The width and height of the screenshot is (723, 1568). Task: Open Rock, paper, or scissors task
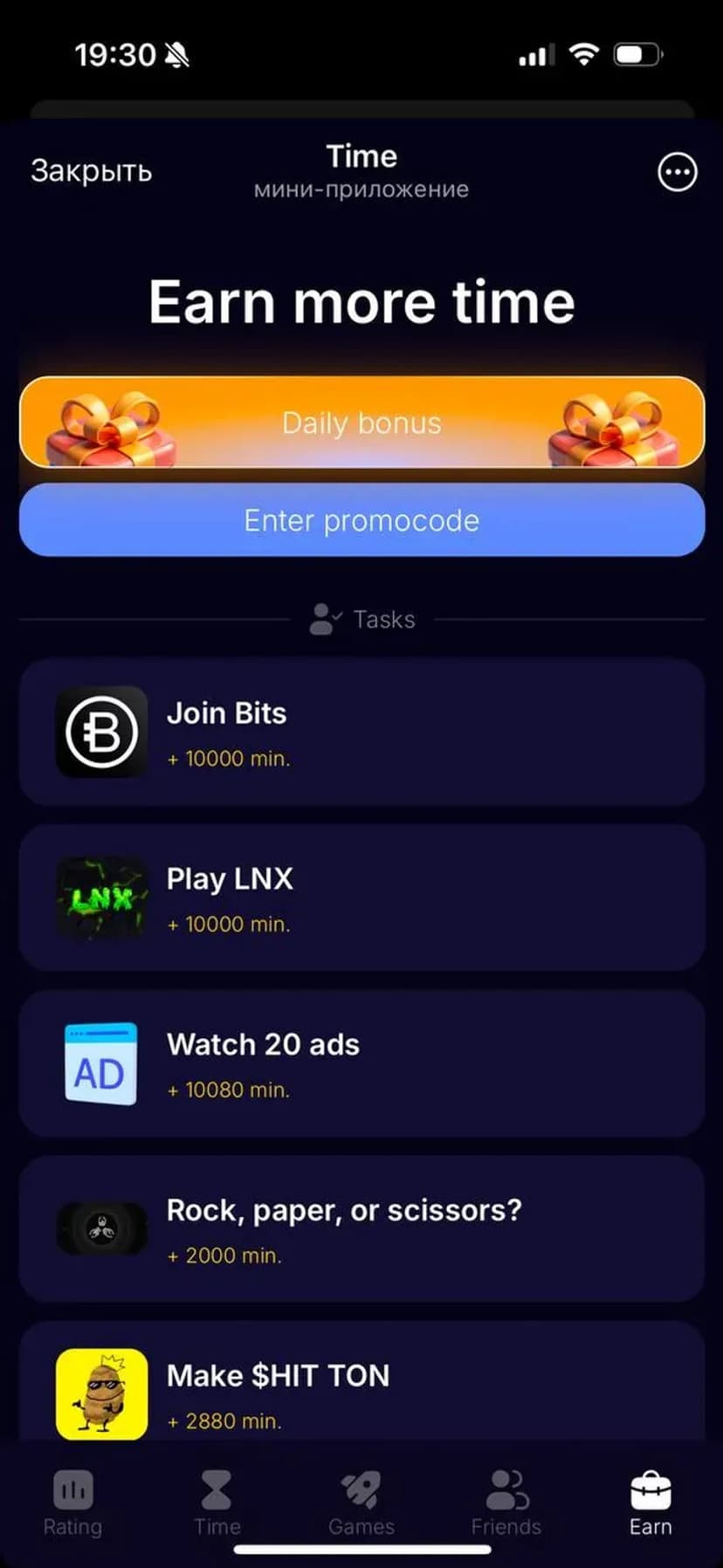click(x=361, y=1229)
